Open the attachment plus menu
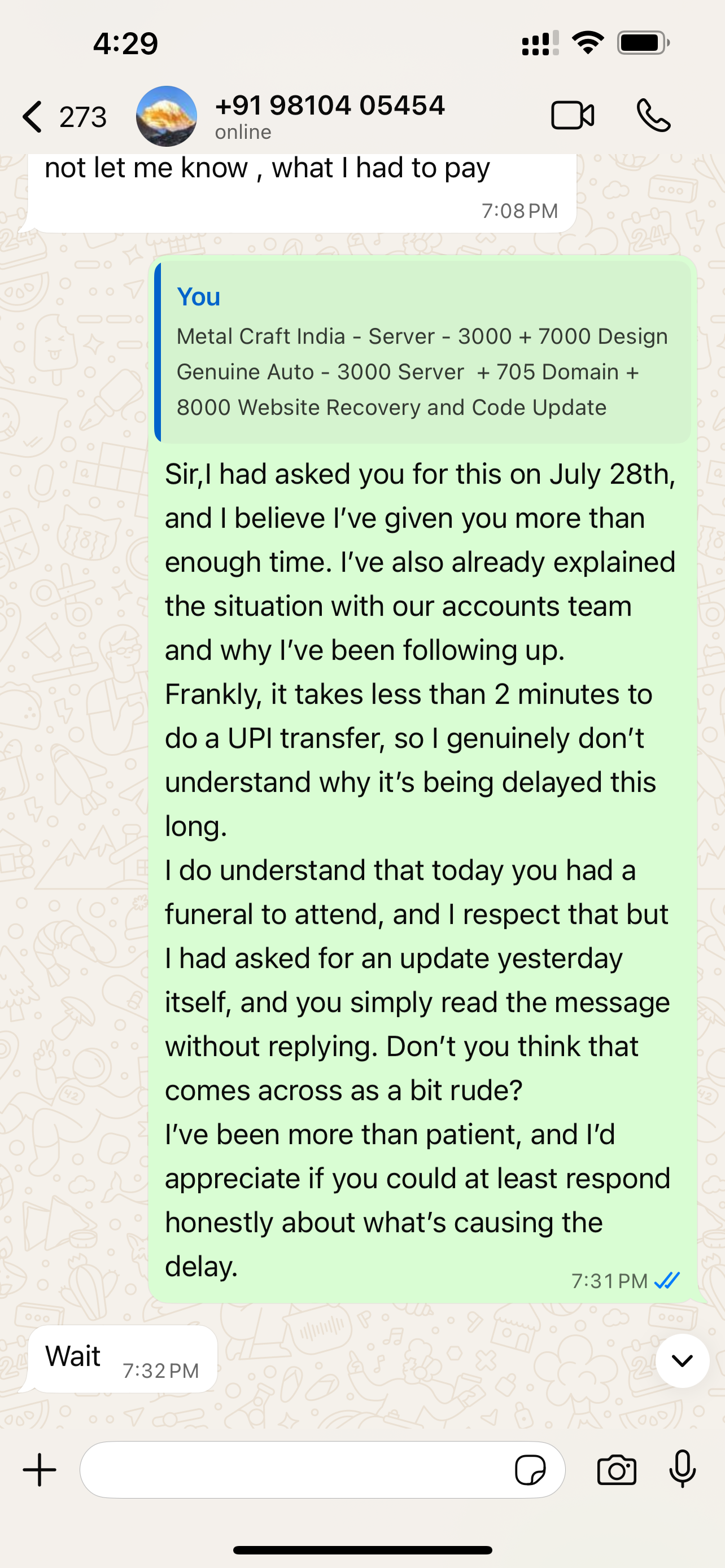 (x=40, y=1470)
